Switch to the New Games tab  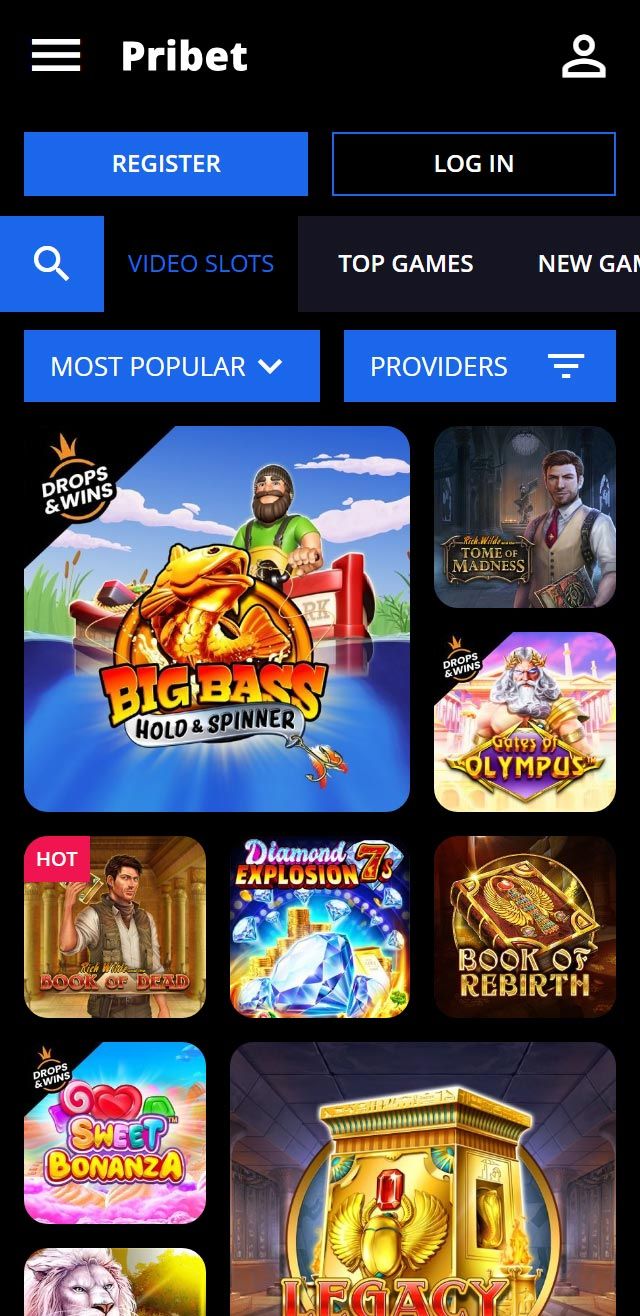(588, 264)
